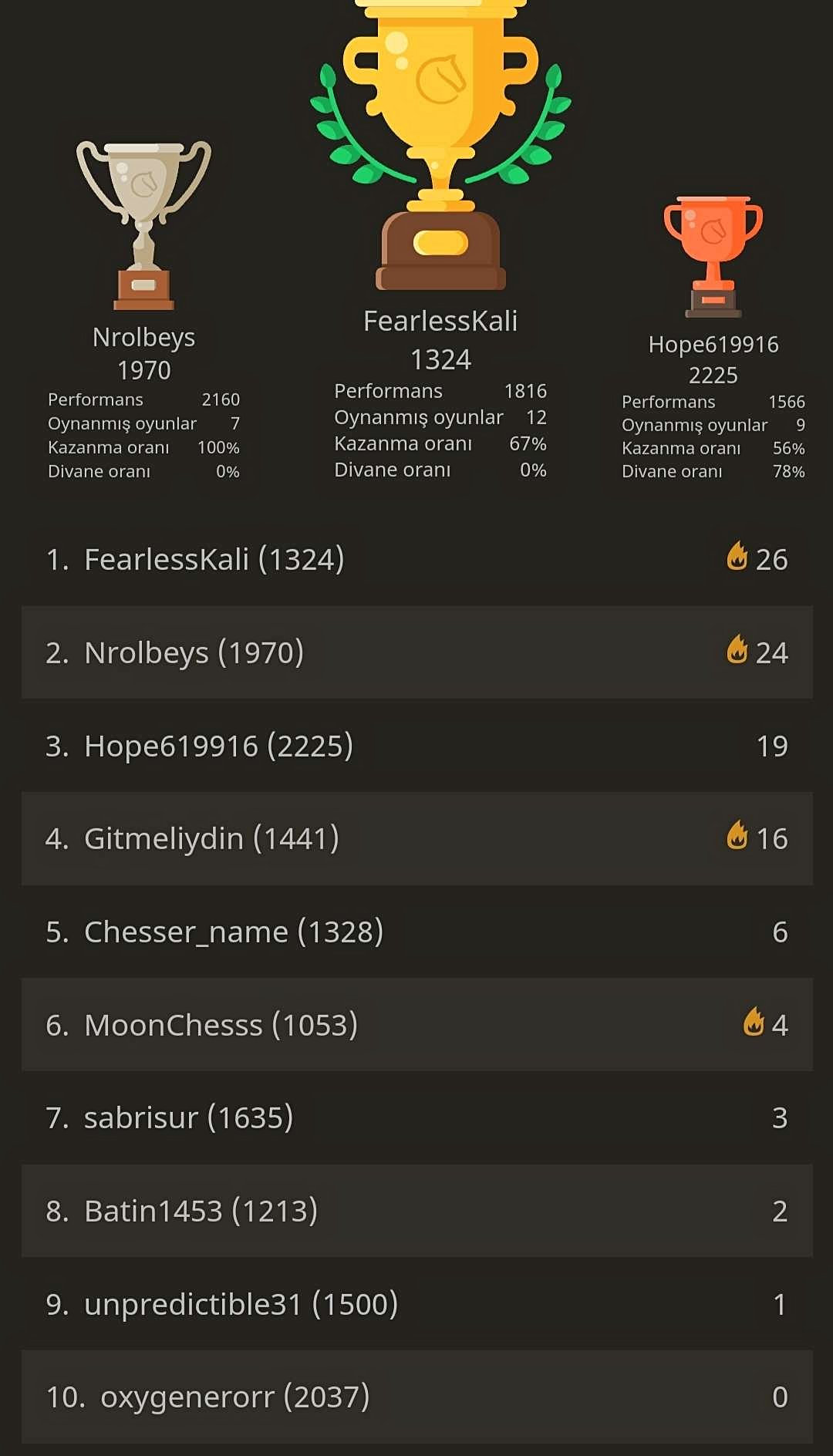This screenshot has width=833, height=1456.
Task: Open Nrolbeys (1970) standings row
Action: coord(416,652)
